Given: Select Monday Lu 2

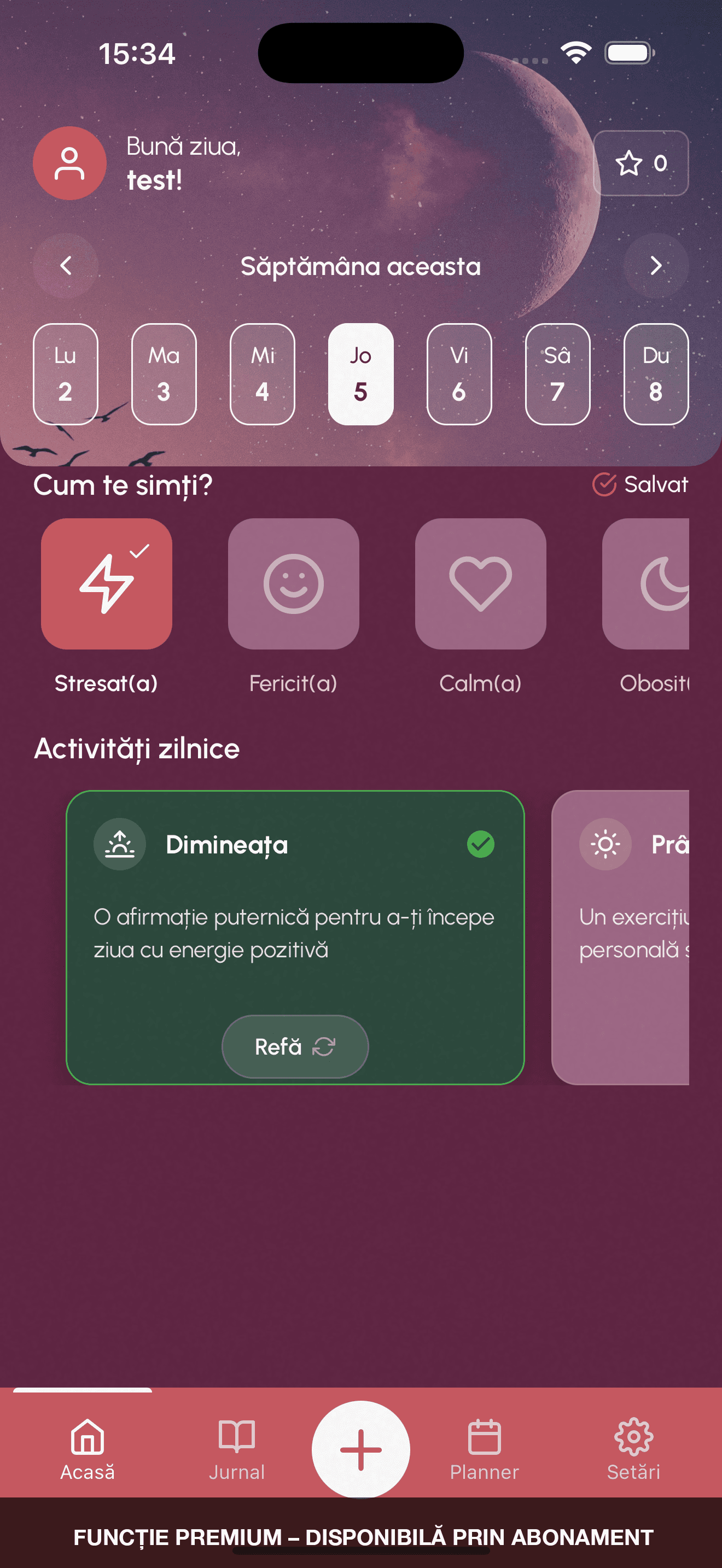Looking at the screenshot, I should point(65,374).
